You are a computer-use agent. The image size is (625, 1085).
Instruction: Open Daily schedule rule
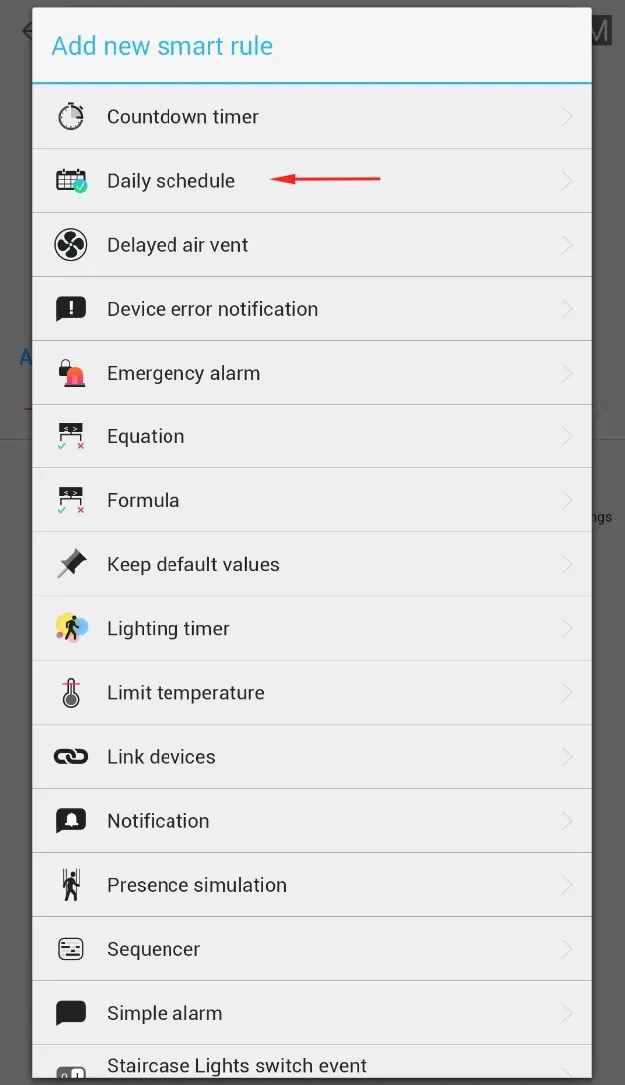tap(171, 181)
